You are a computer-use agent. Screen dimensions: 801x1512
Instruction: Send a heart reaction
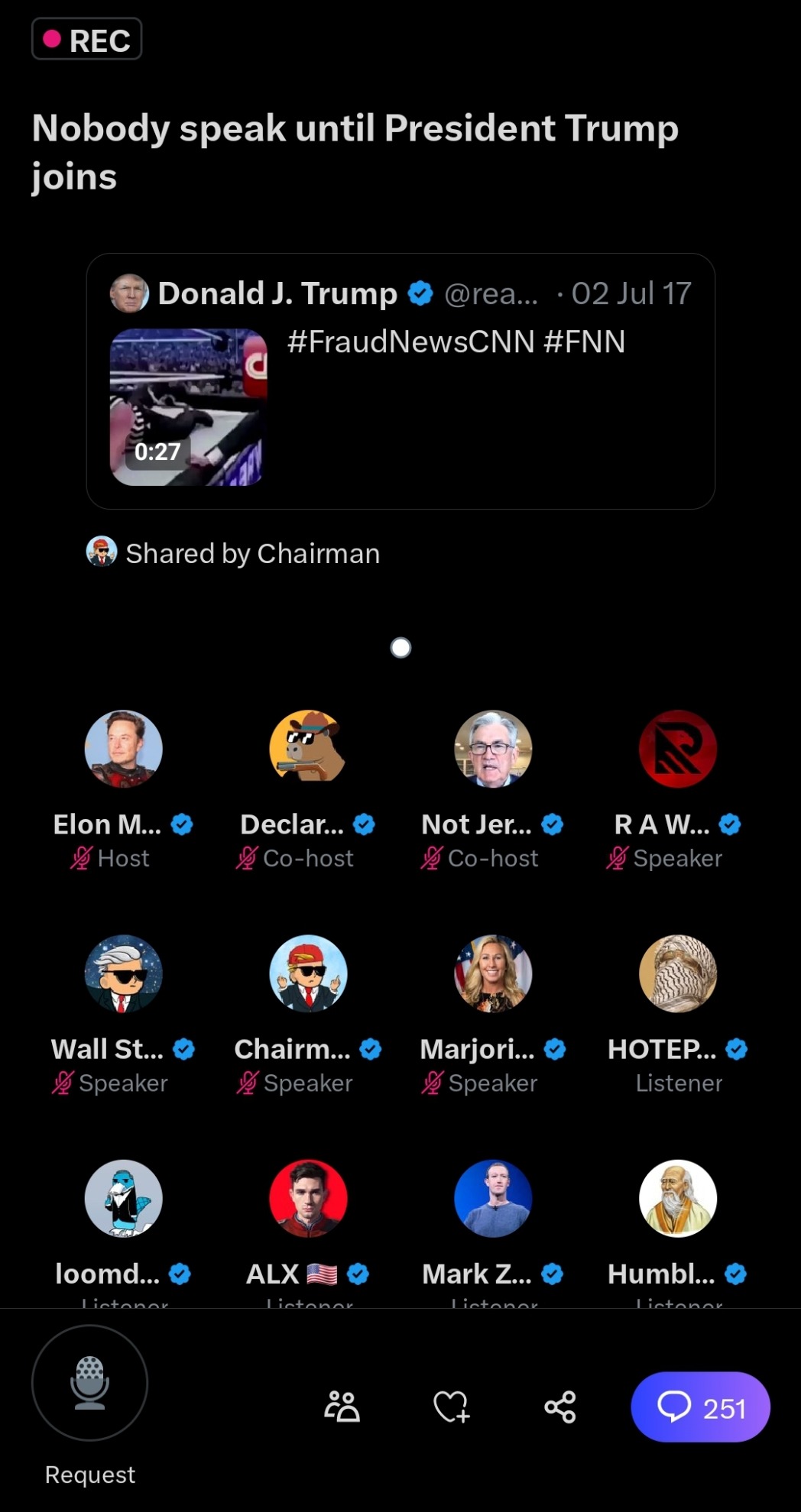(x=451, y=1407)
